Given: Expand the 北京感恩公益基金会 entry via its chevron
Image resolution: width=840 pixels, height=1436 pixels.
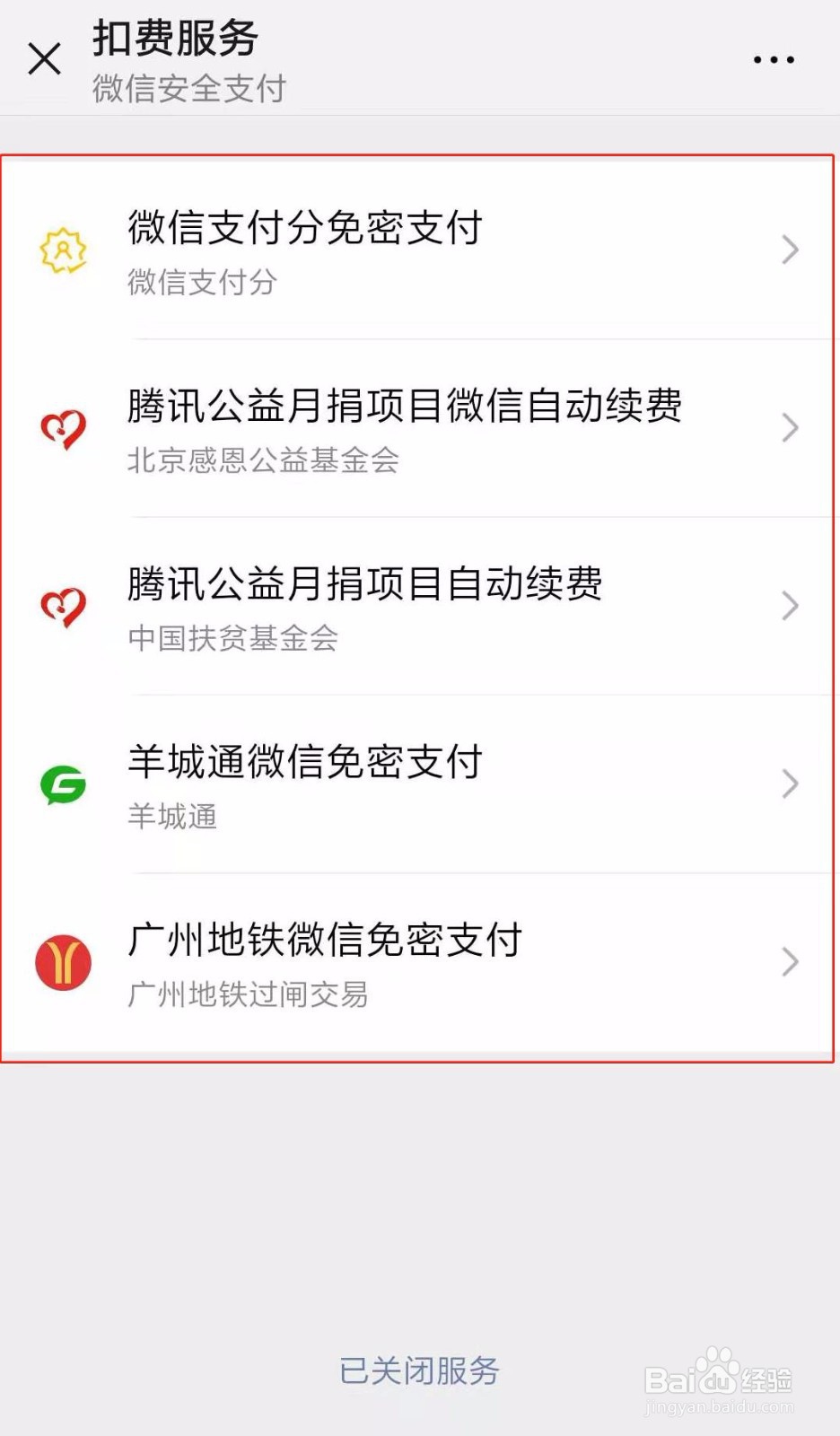Looking at the screenshot, I should point(789,429).
